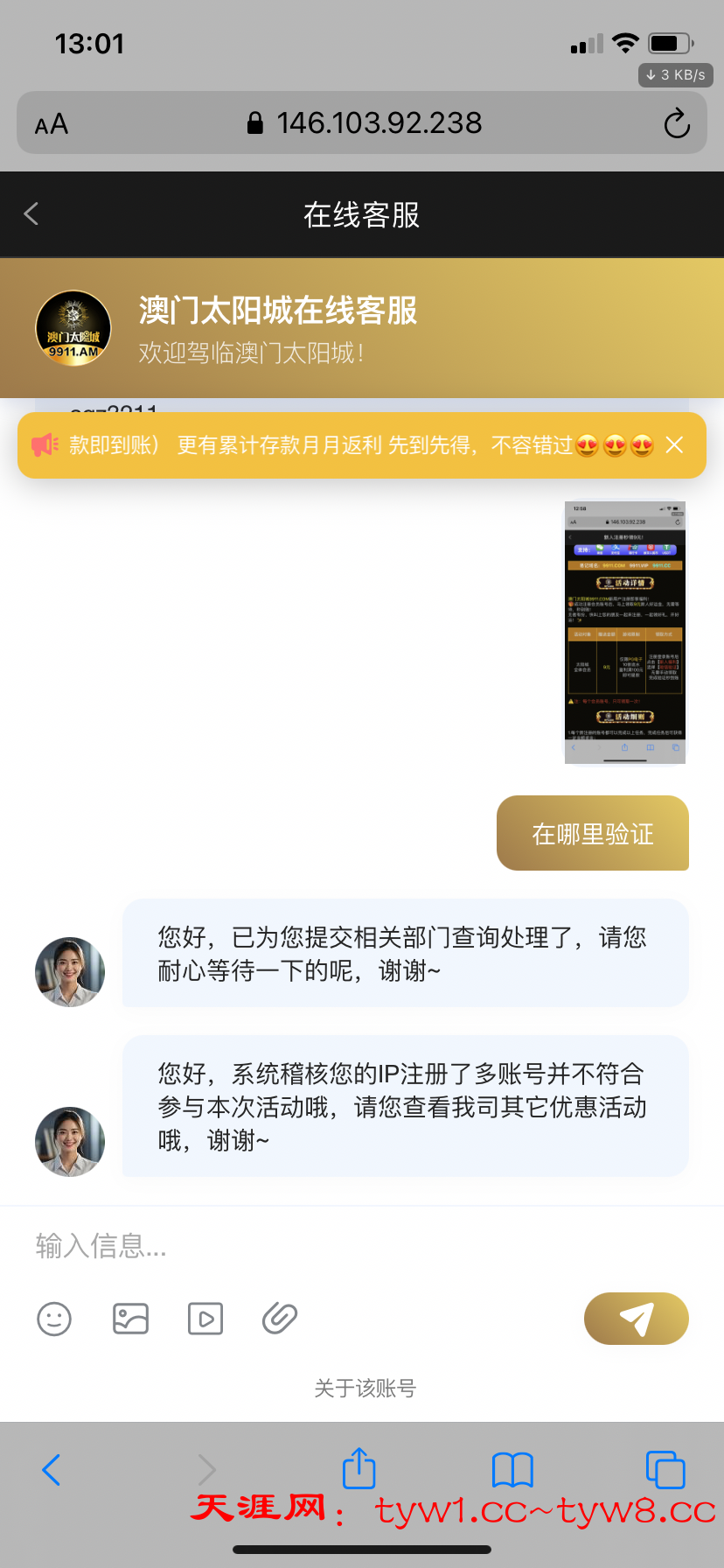Open the Safari share sheet

[x=359, y=1469]
